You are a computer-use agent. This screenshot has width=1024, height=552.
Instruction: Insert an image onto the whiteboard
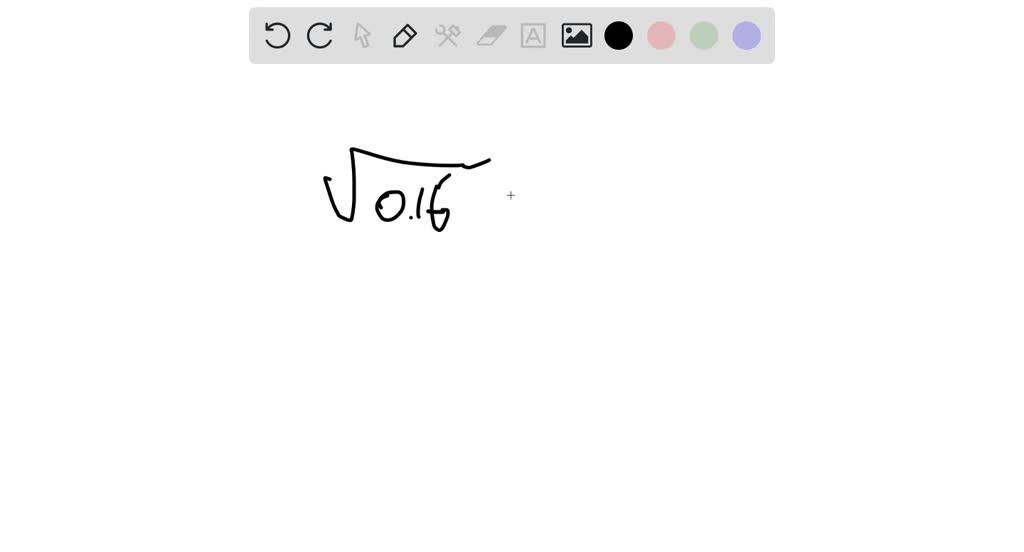pos(576,36)
